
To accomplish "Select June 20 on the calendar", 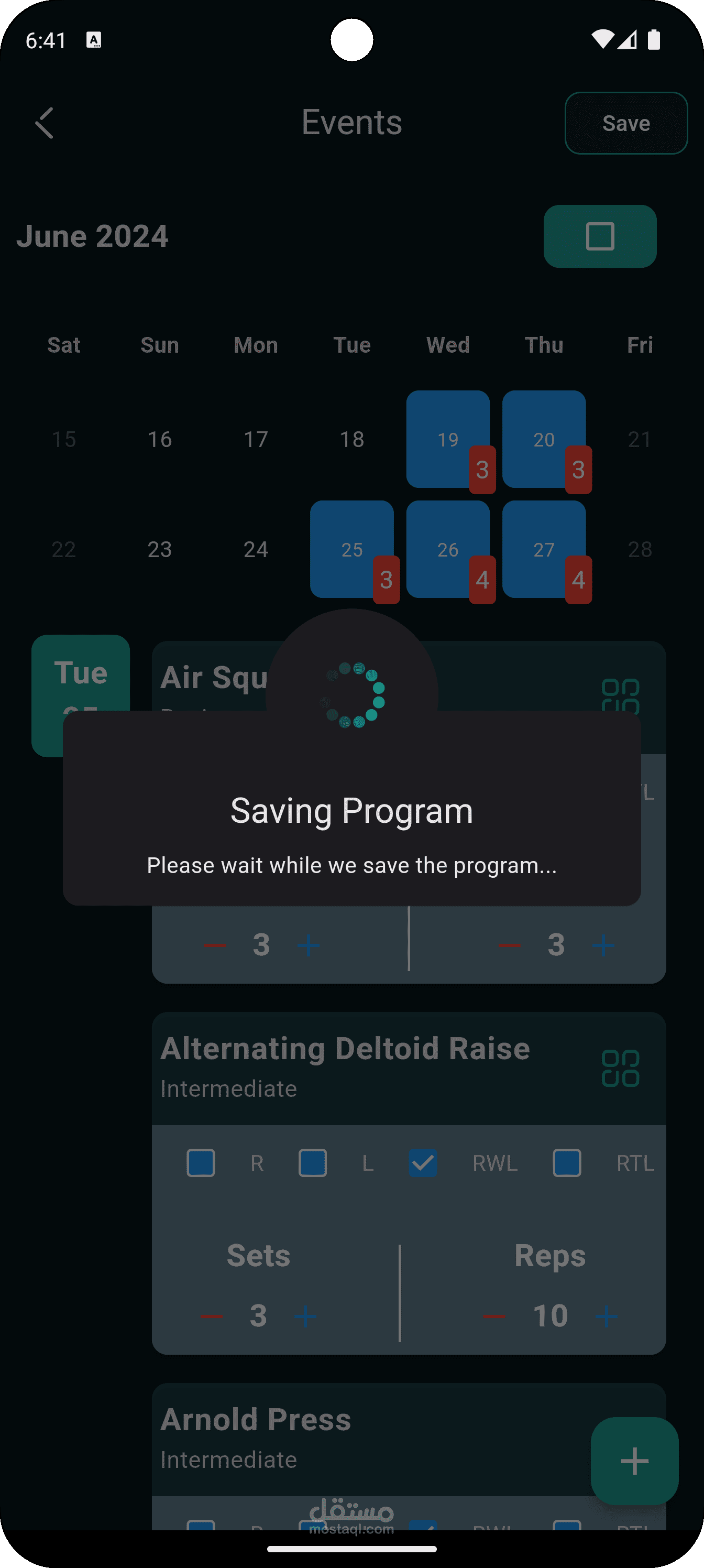I will (543, 438).
